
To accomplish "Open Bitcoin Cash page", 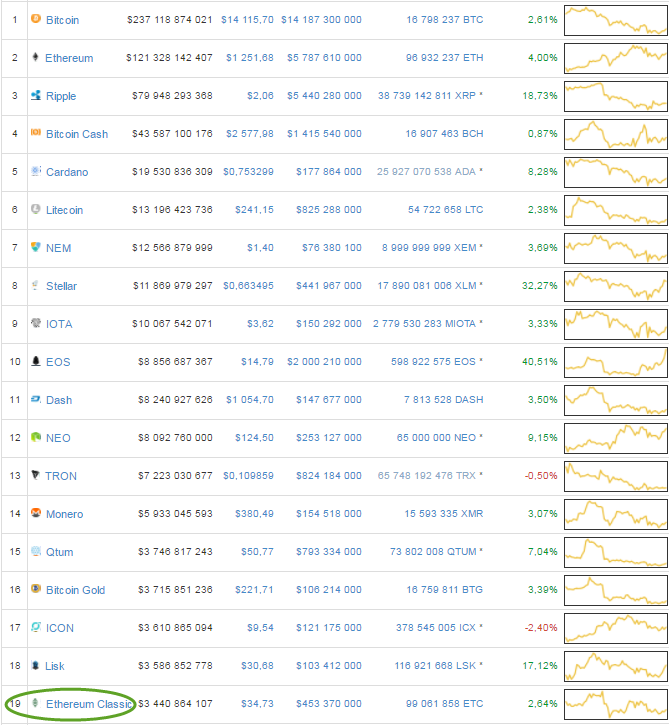I will pyautogui.click(x=77, y=134).
